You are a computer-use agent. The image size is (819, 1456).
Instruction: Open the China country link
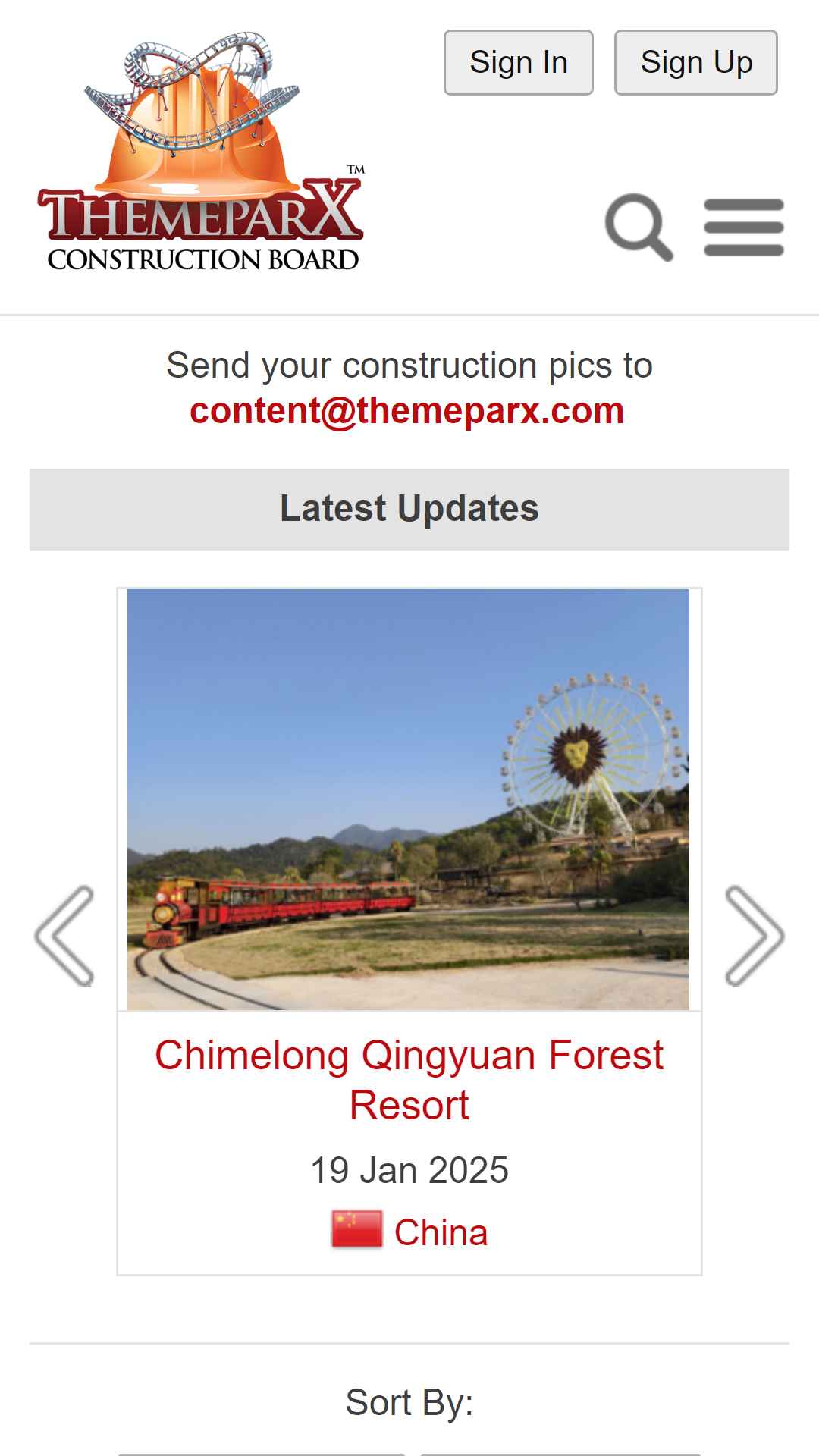coord(441,1232)
